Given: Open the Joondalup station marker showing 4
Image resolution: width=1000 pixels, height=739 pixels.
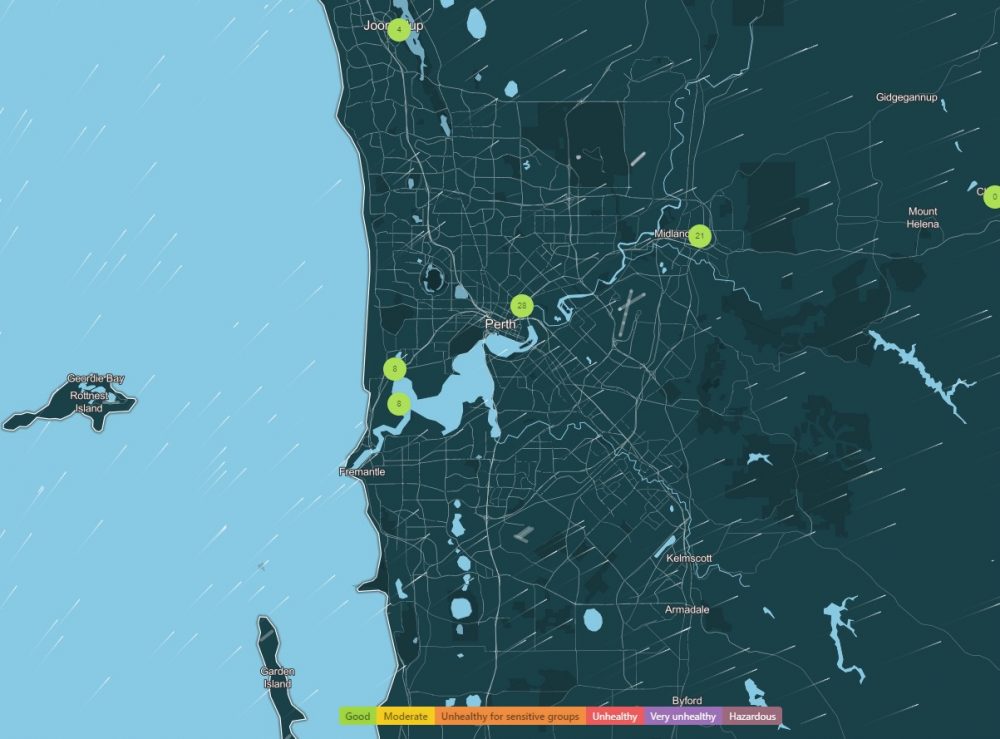Looking at the screenshot, I should (399, 30).
